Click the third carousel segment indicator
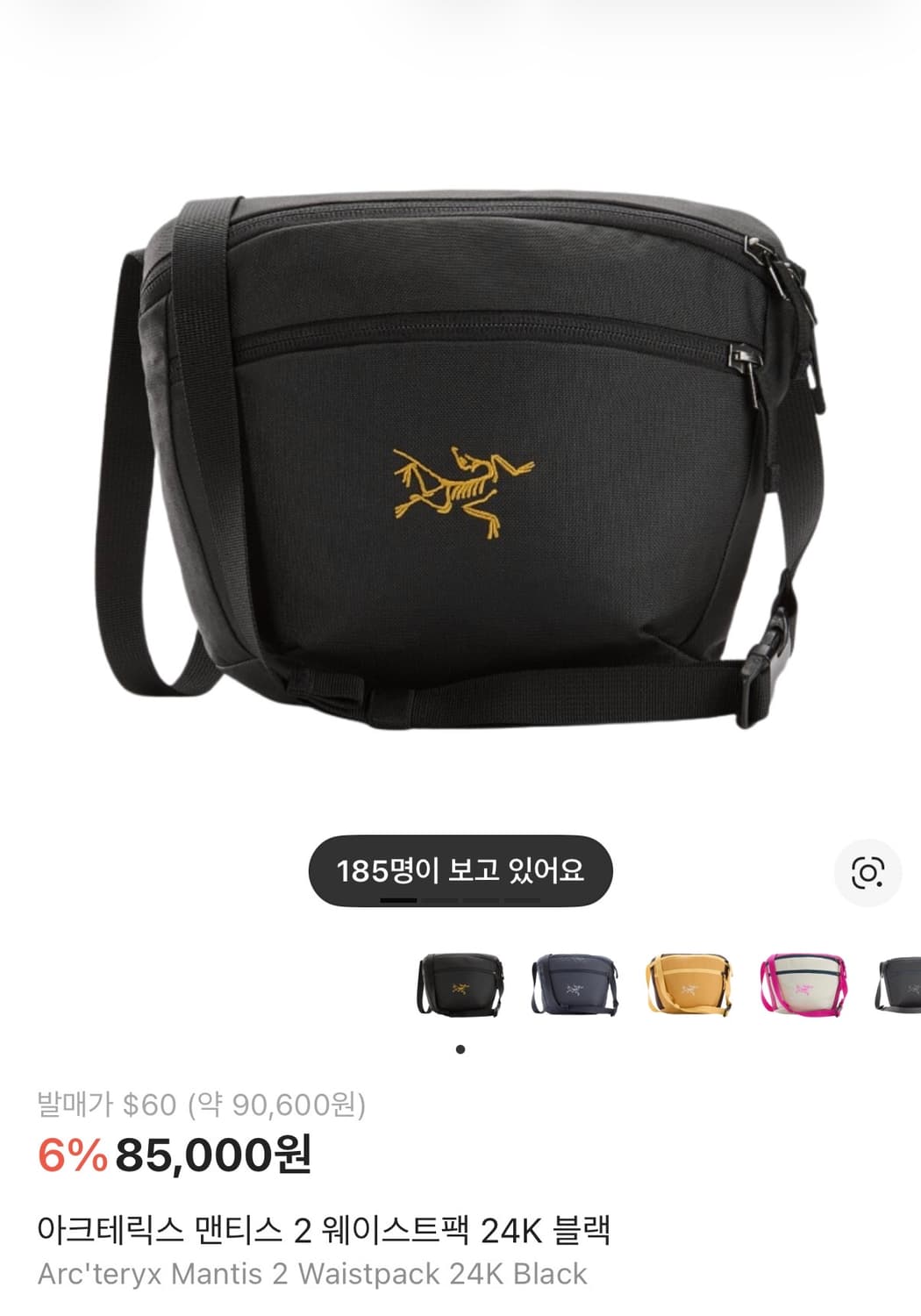This screenshot has width=921, height=1316. coord(481,900)
